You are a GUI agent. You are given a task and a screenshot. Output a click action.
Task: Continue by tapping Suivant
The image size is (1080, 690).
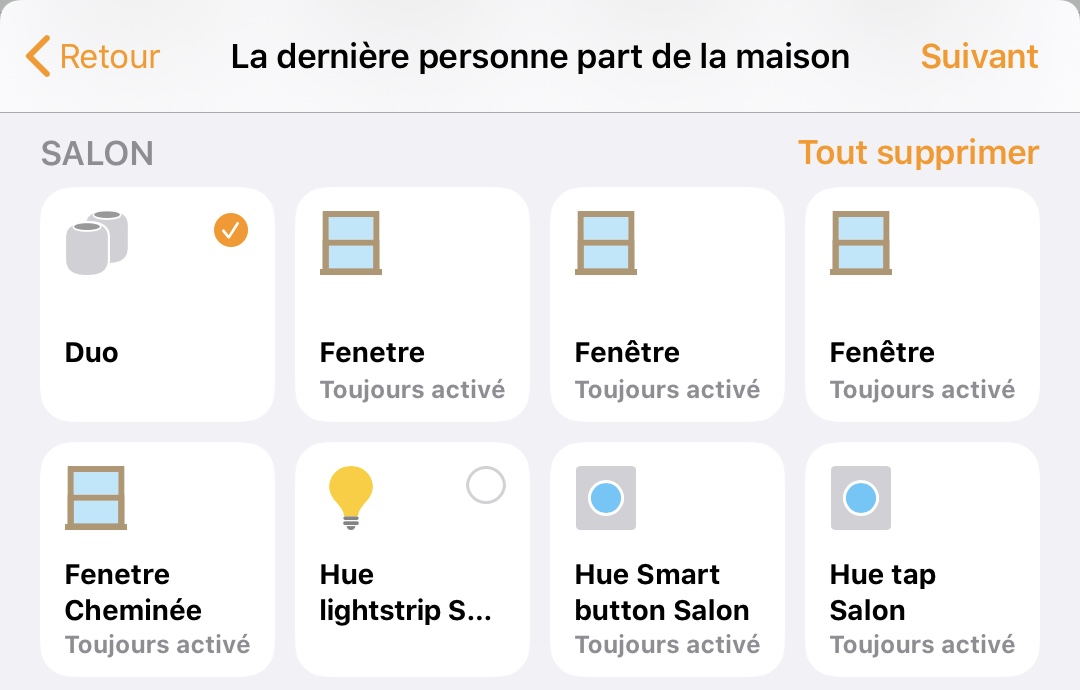[979, 57]
